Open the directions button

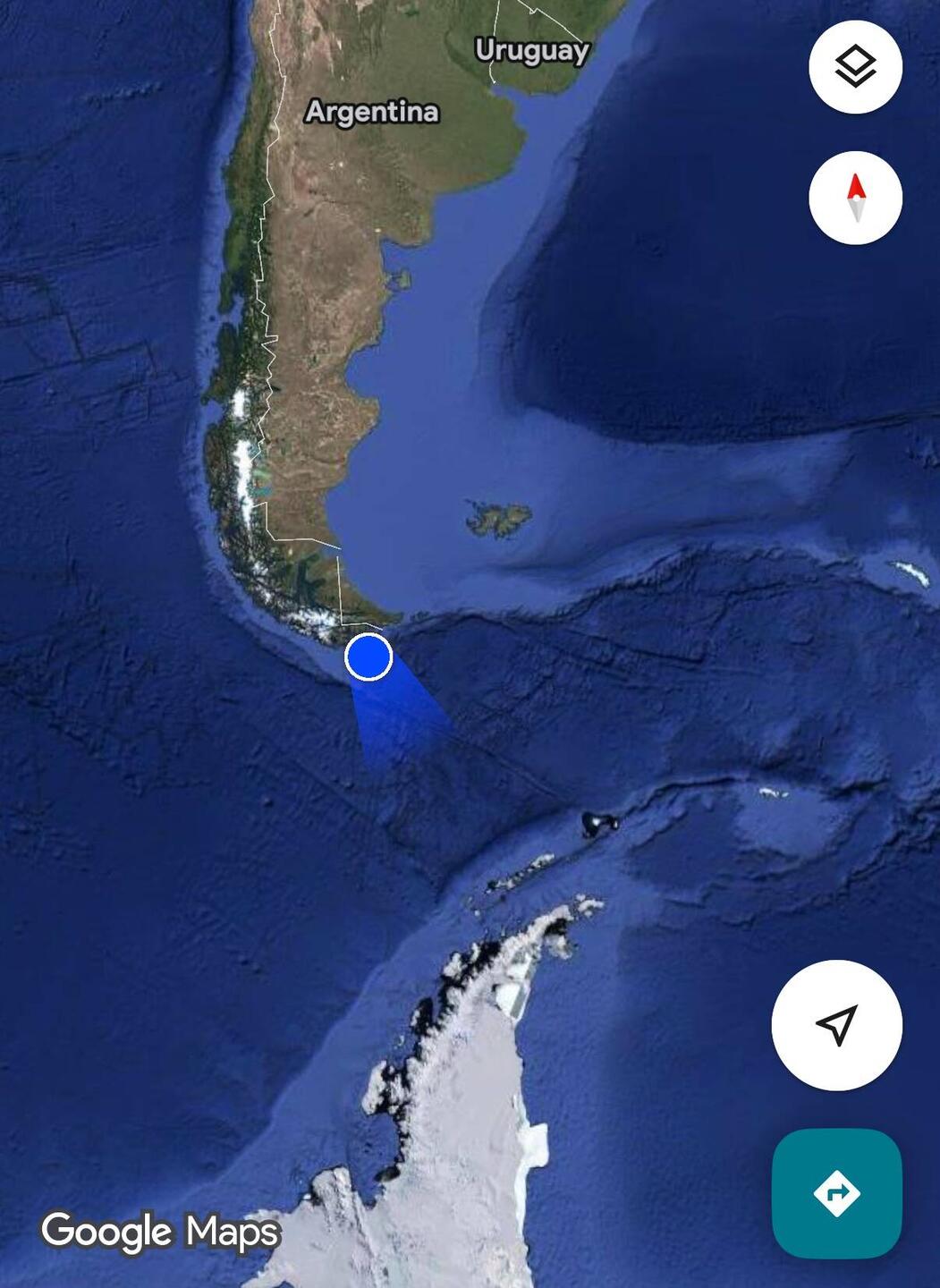point(836,1193)
